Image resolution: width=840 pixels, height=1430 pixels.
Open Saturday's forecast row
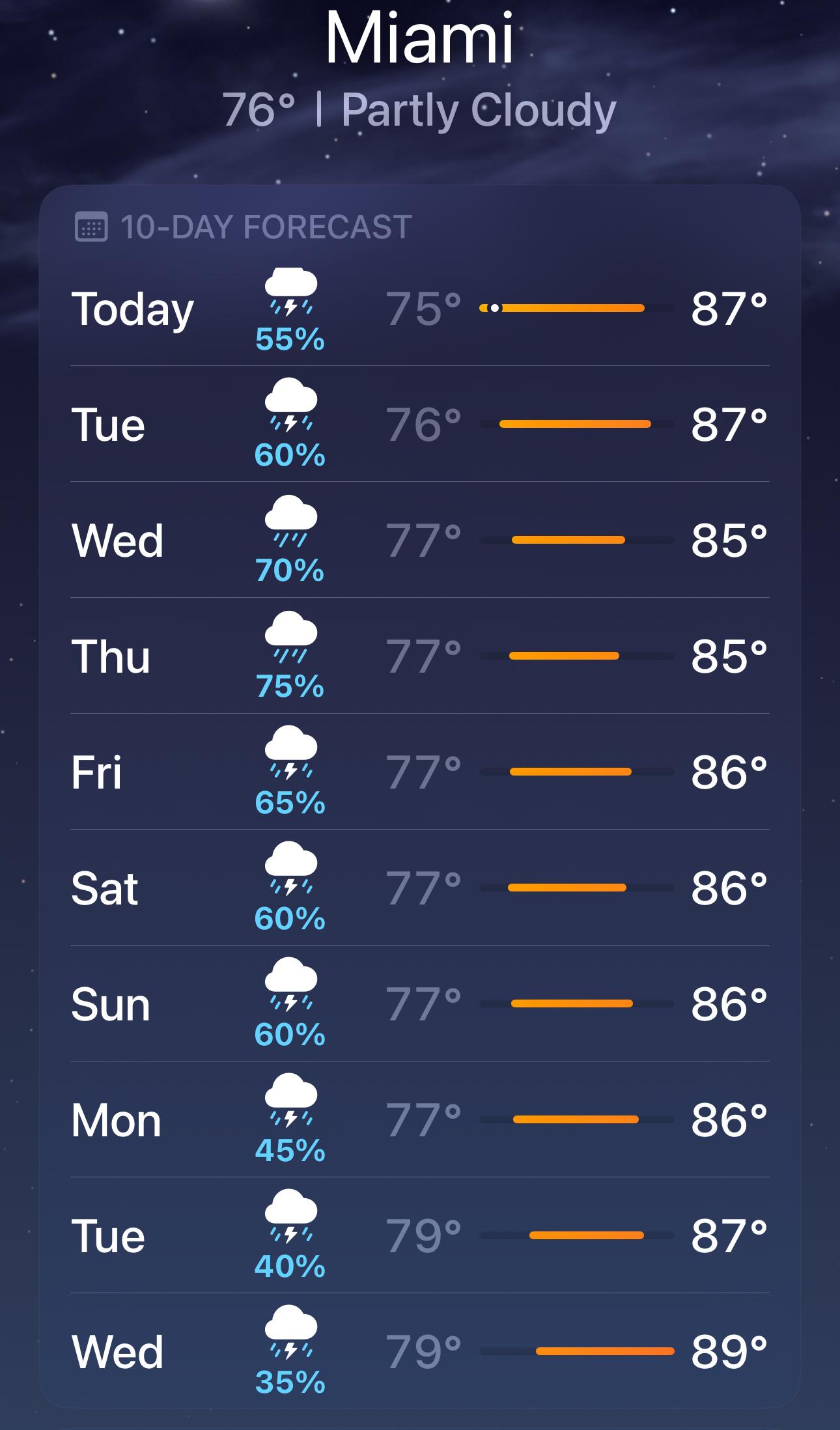pos(420,888)
